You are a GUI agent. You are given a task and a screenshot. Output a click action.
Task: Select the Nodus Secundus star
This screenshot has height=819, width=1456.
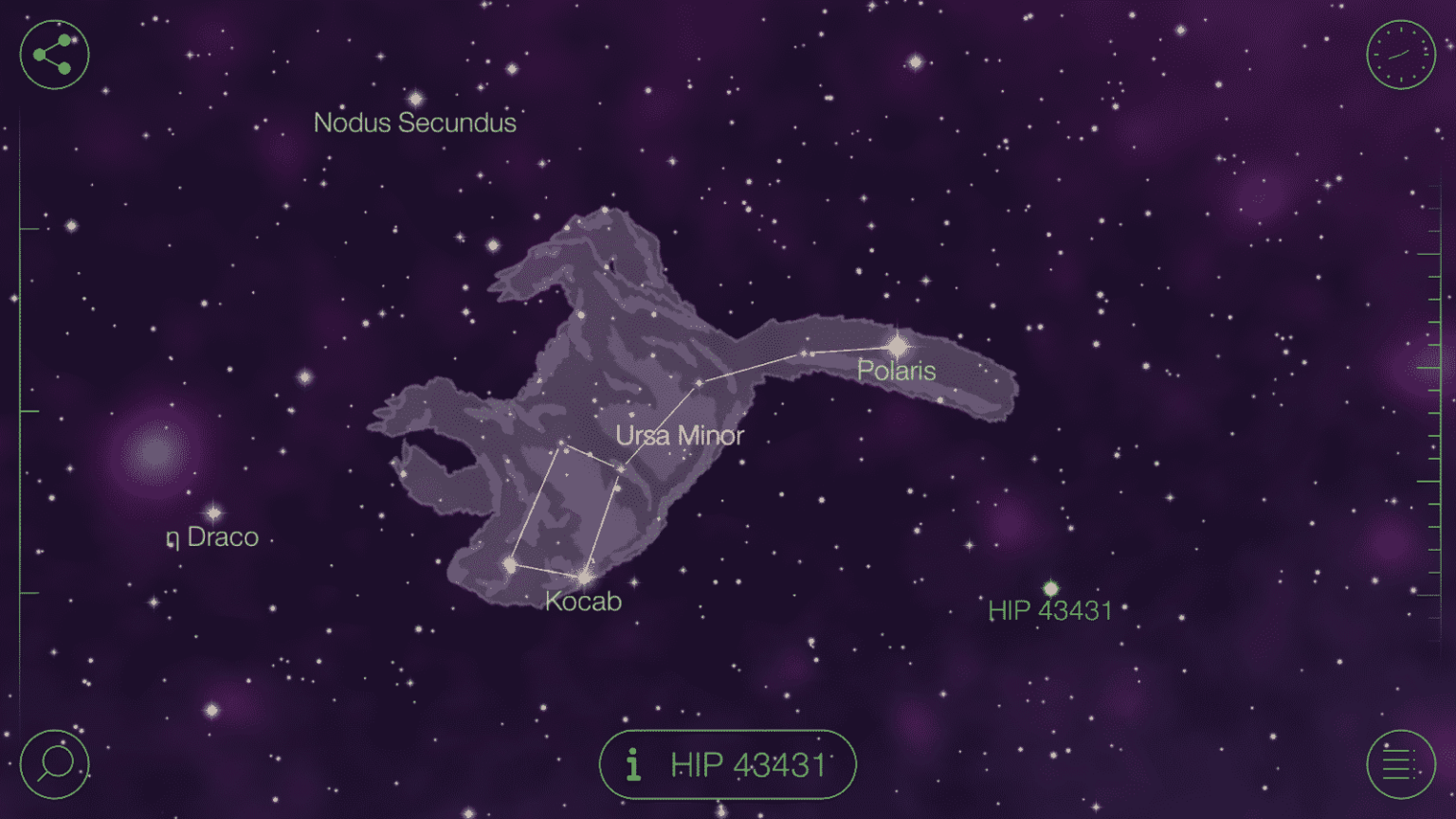pyautogui.click(x=415, y=99)
